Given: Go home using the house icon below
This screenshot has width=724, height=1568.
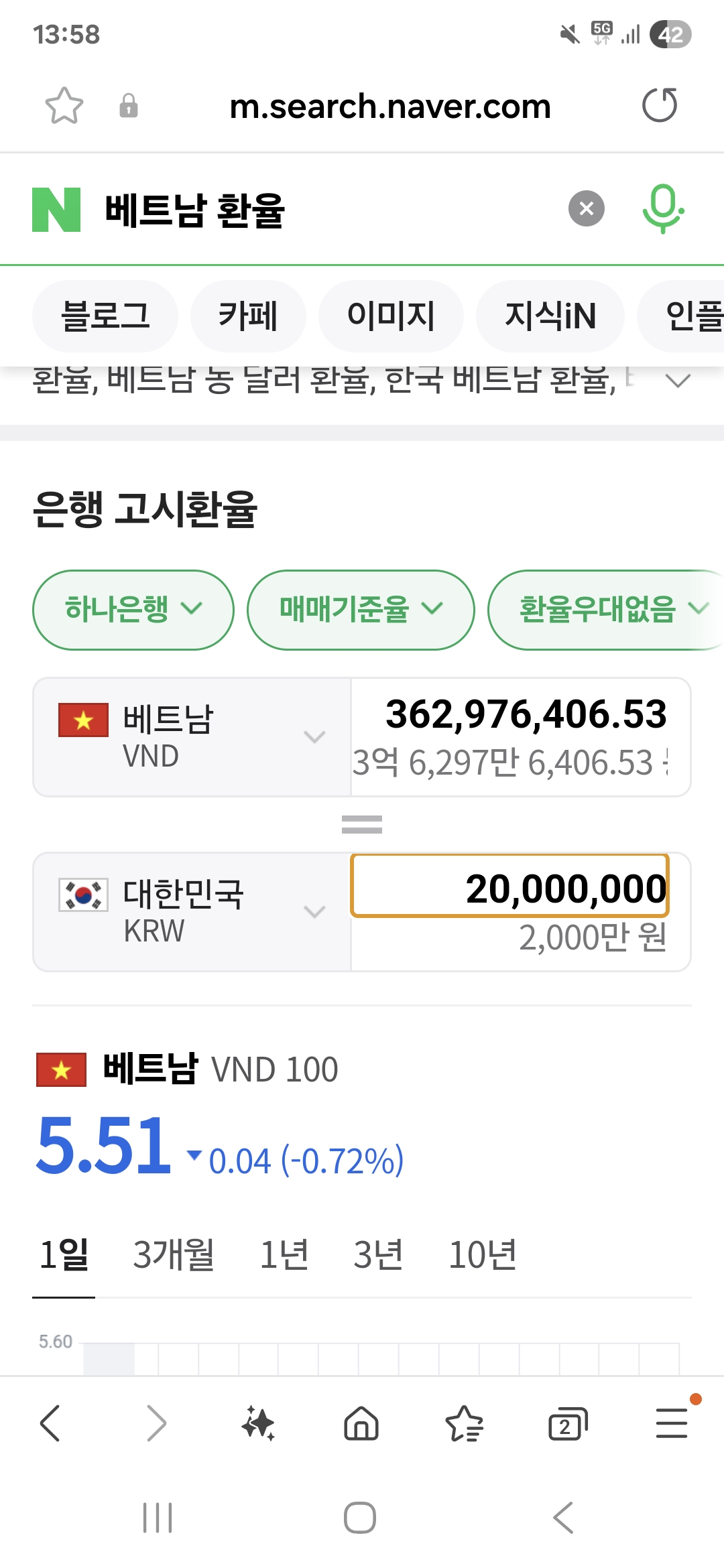Looking at the screenshot, I should click(361, 1423).
